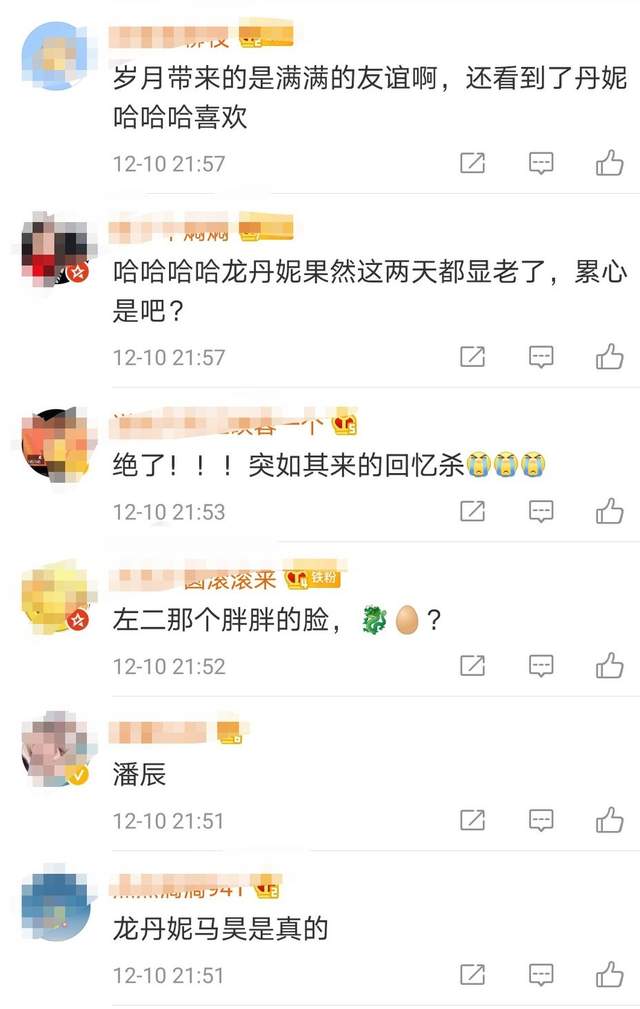
Task: Like the 龙丹妮马昊是真的 comment
Action: point(609,974)
